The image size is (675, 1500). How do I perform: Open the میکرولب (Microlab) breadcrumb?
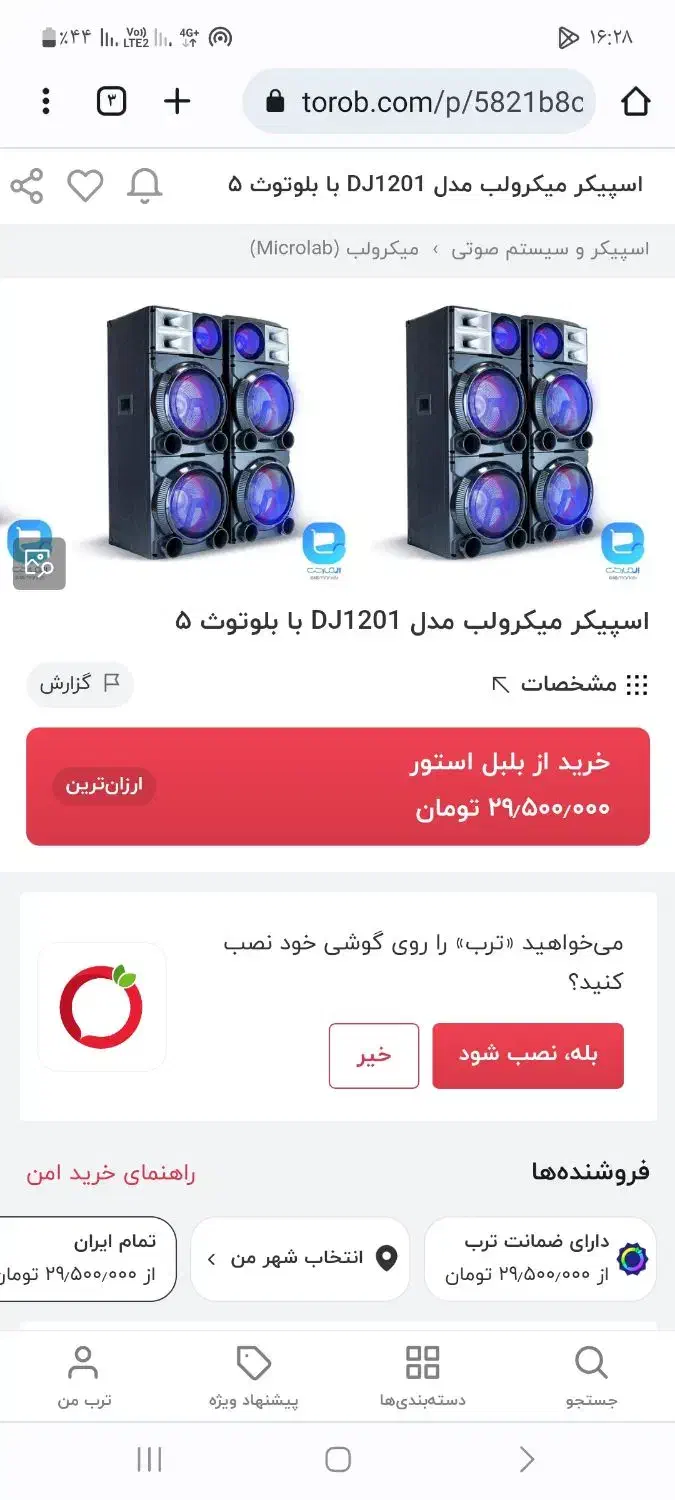(334, 249)
